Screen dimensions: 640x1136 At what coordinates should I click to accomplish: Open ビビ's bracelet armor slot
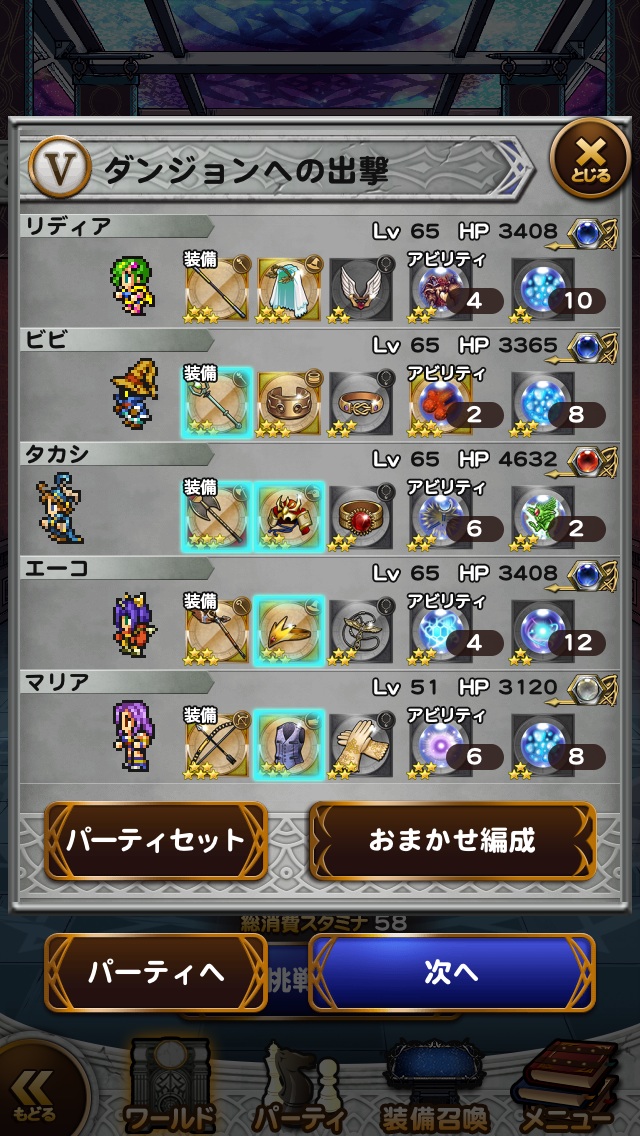coord(289,402)
